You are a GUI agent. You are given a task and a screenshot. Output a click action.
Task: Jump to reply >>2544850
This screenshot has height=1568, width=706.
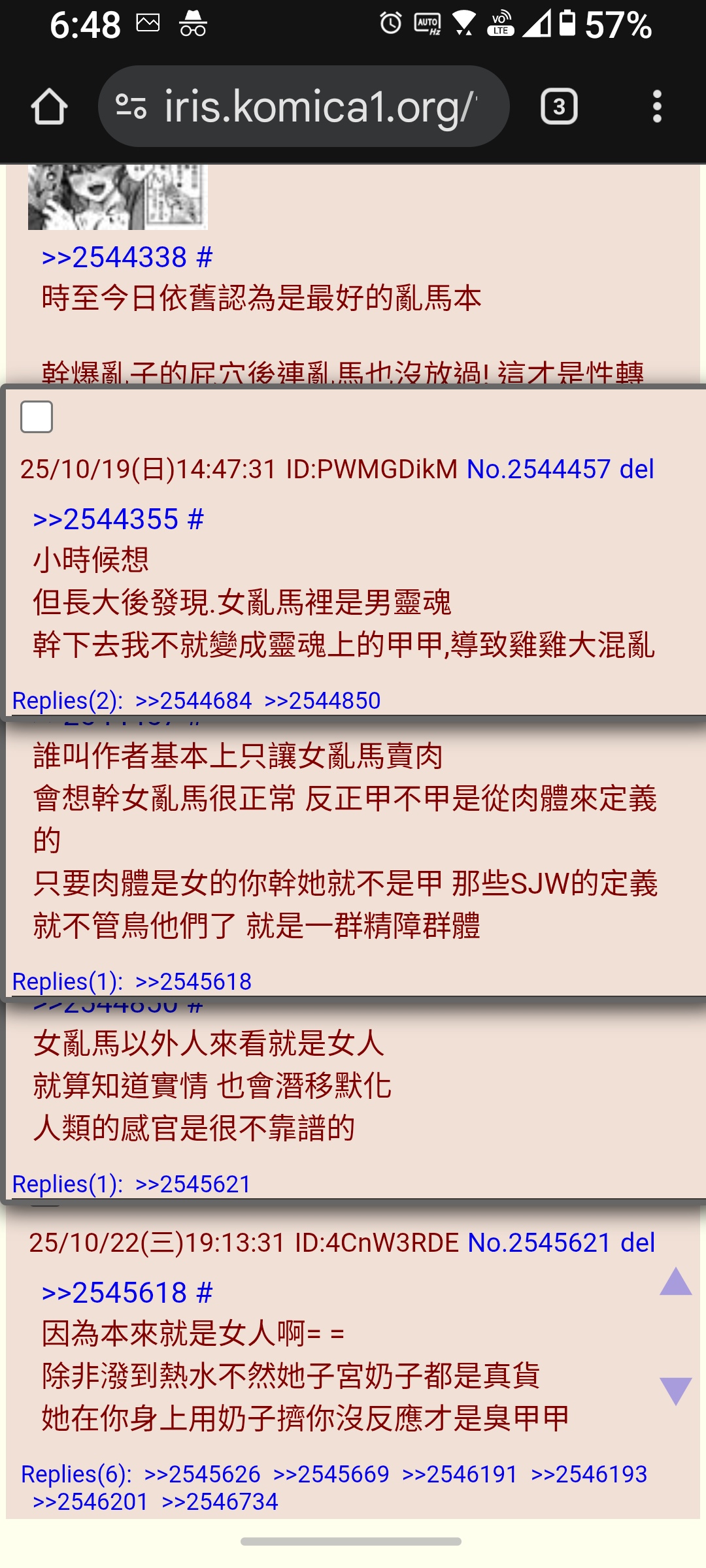click(x=322, y=700)
